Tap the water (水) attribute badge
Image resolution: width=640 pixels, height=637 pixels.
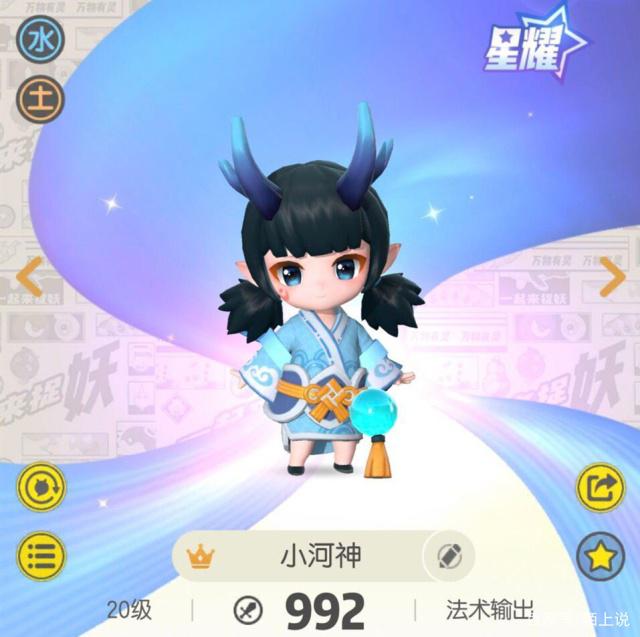tap(40, 42)
